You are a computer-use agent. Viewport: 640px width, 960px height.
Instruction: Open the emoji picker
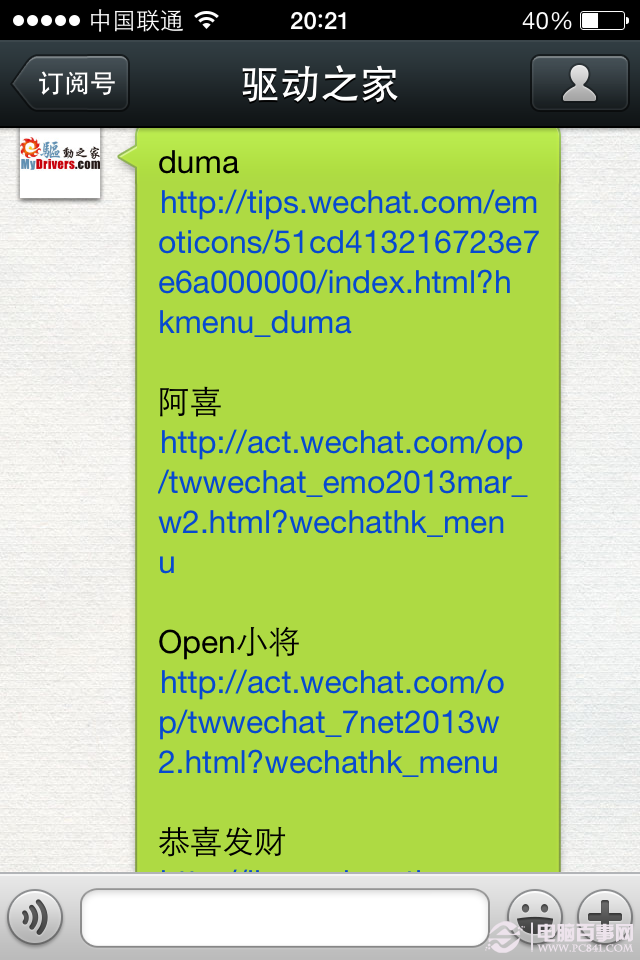[534, 916]
